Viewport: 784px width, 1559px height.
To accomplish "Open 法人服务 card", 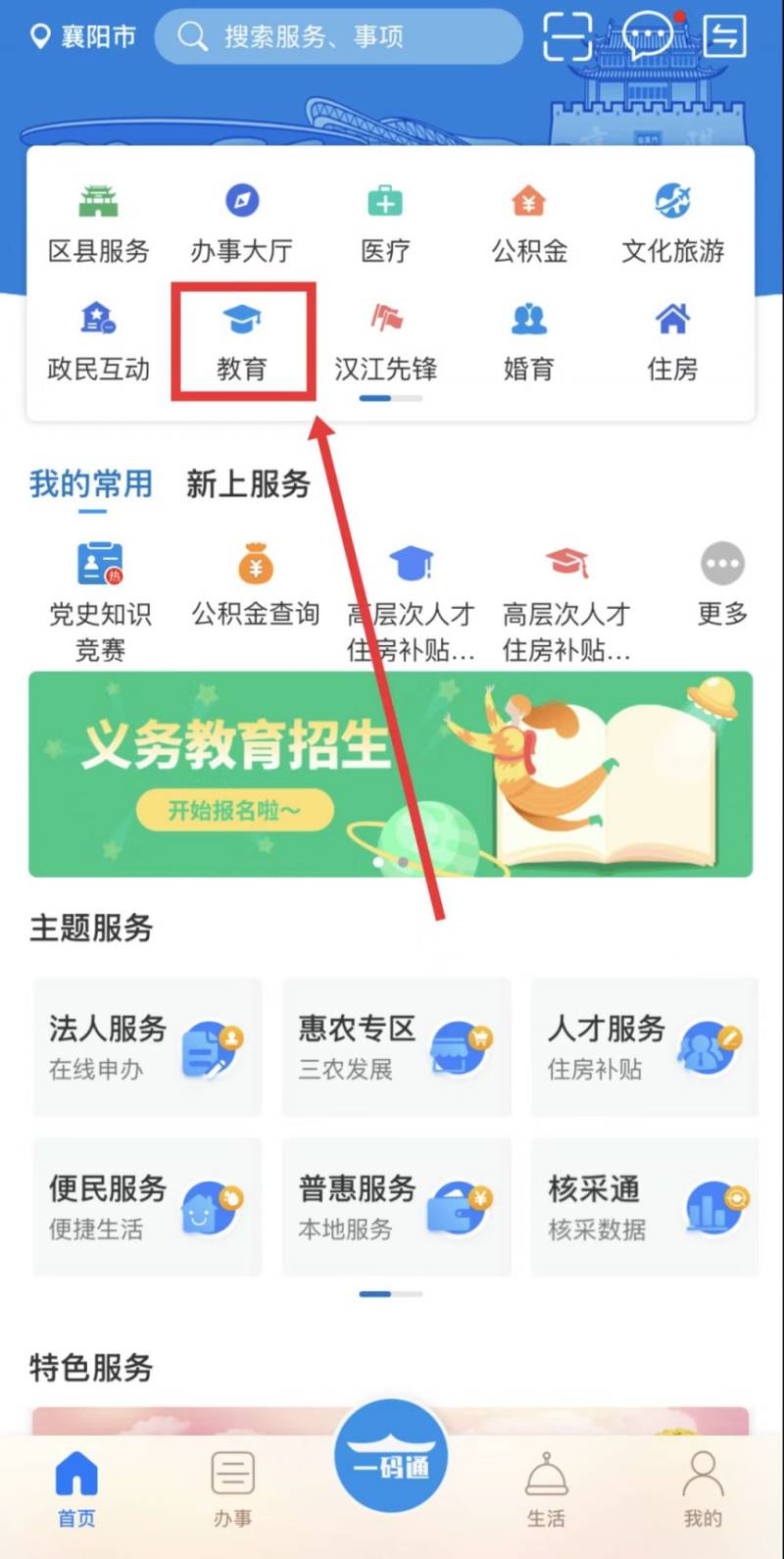I will pyautogui.click(x=147, y=1046).
